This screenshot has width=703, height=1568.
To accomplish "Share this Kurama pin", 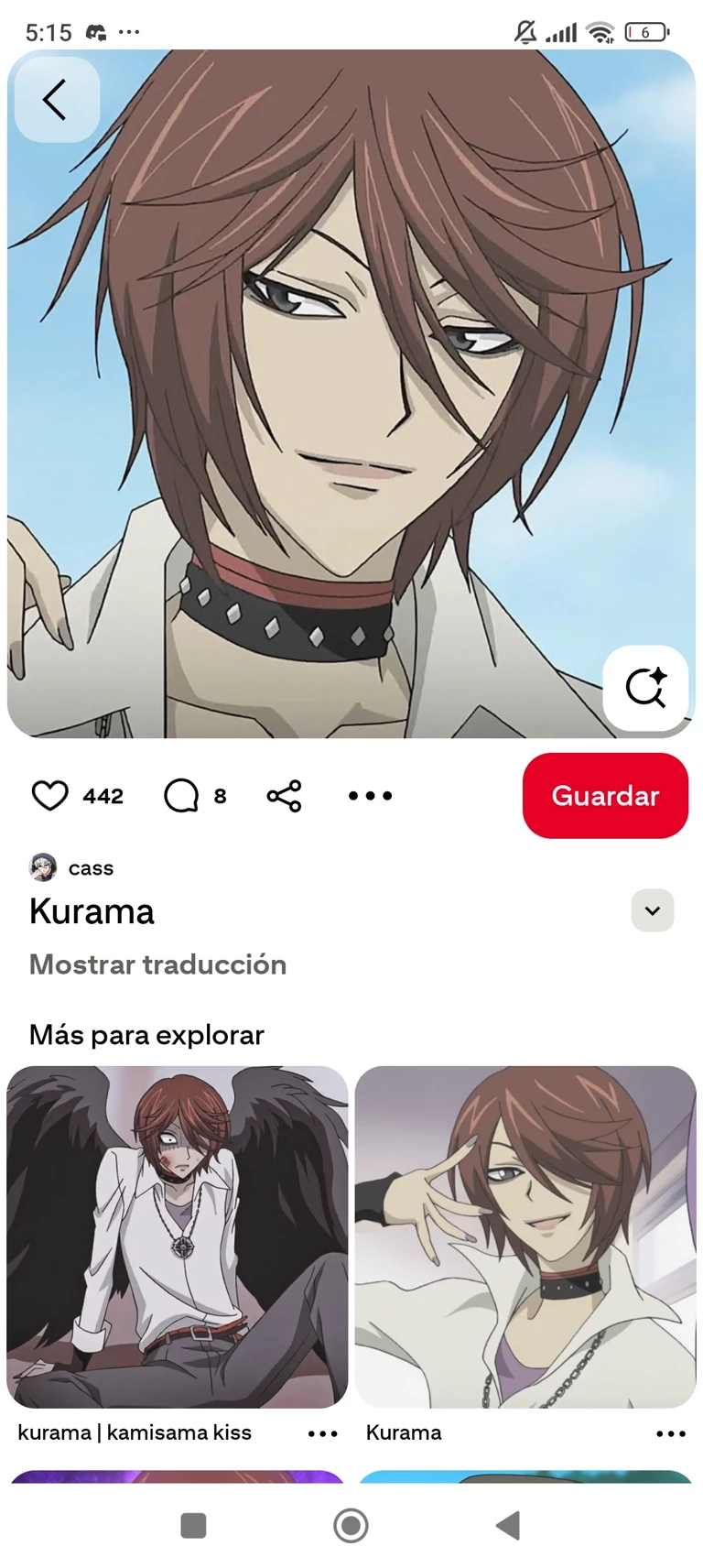I will [284, 796].
